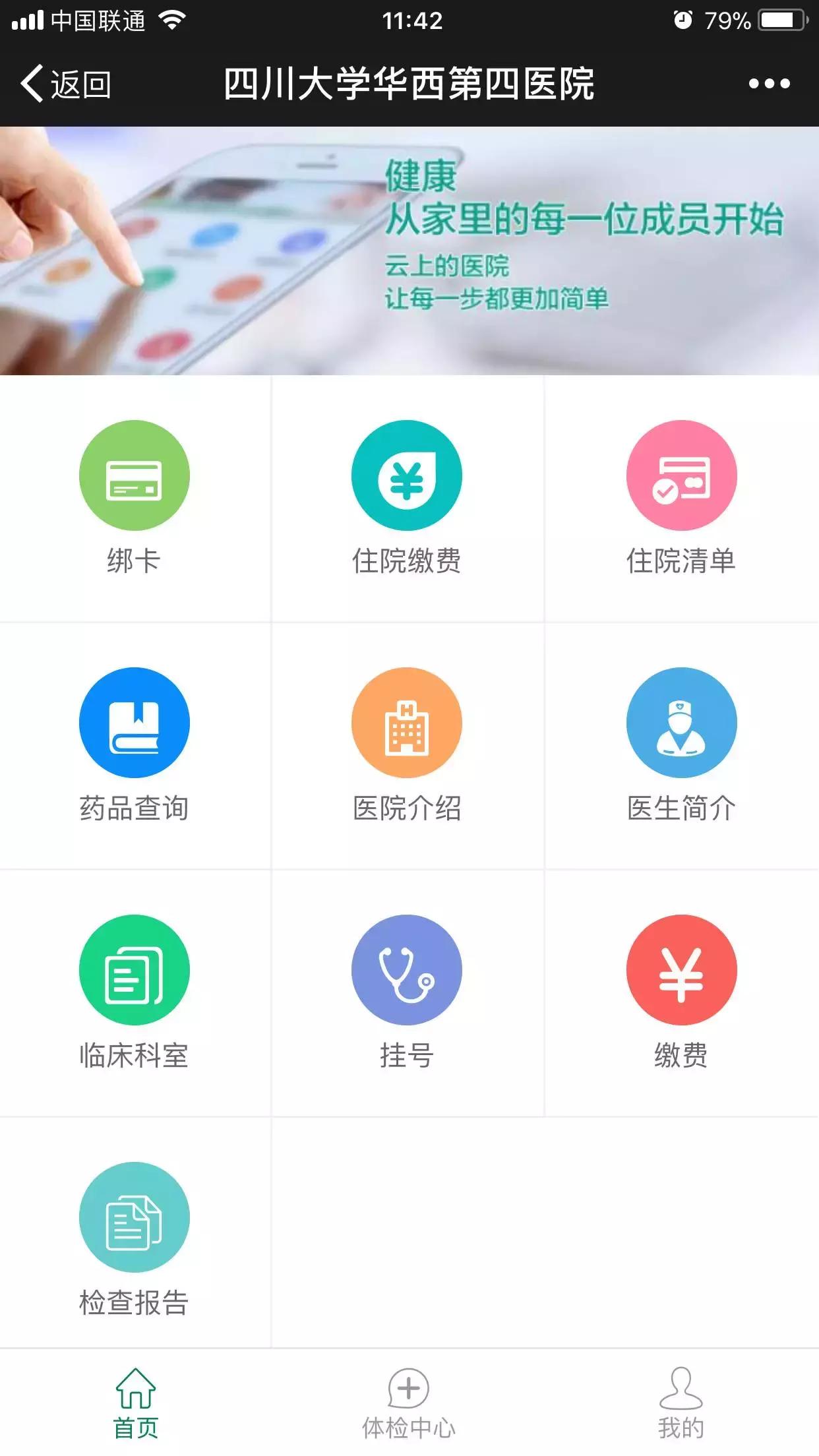Select the 临床科室 clinical departments icon
The height and width of the screenshot is (1456, 819).
coord(135,970)
